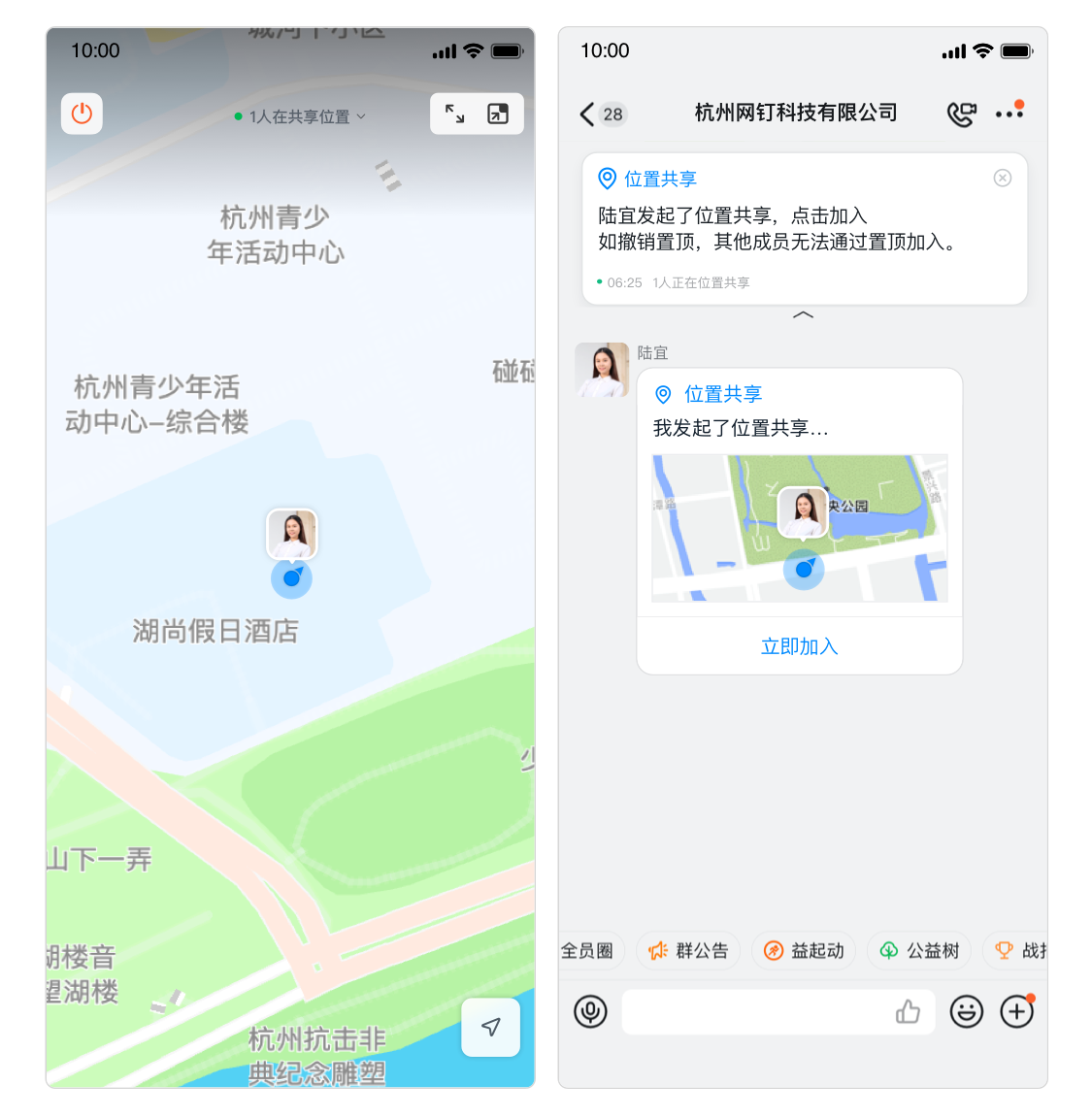1092x1118 pixels.
Task: Expand the 1人在共享位置 dropdown
Action: (x=300, y=116)
